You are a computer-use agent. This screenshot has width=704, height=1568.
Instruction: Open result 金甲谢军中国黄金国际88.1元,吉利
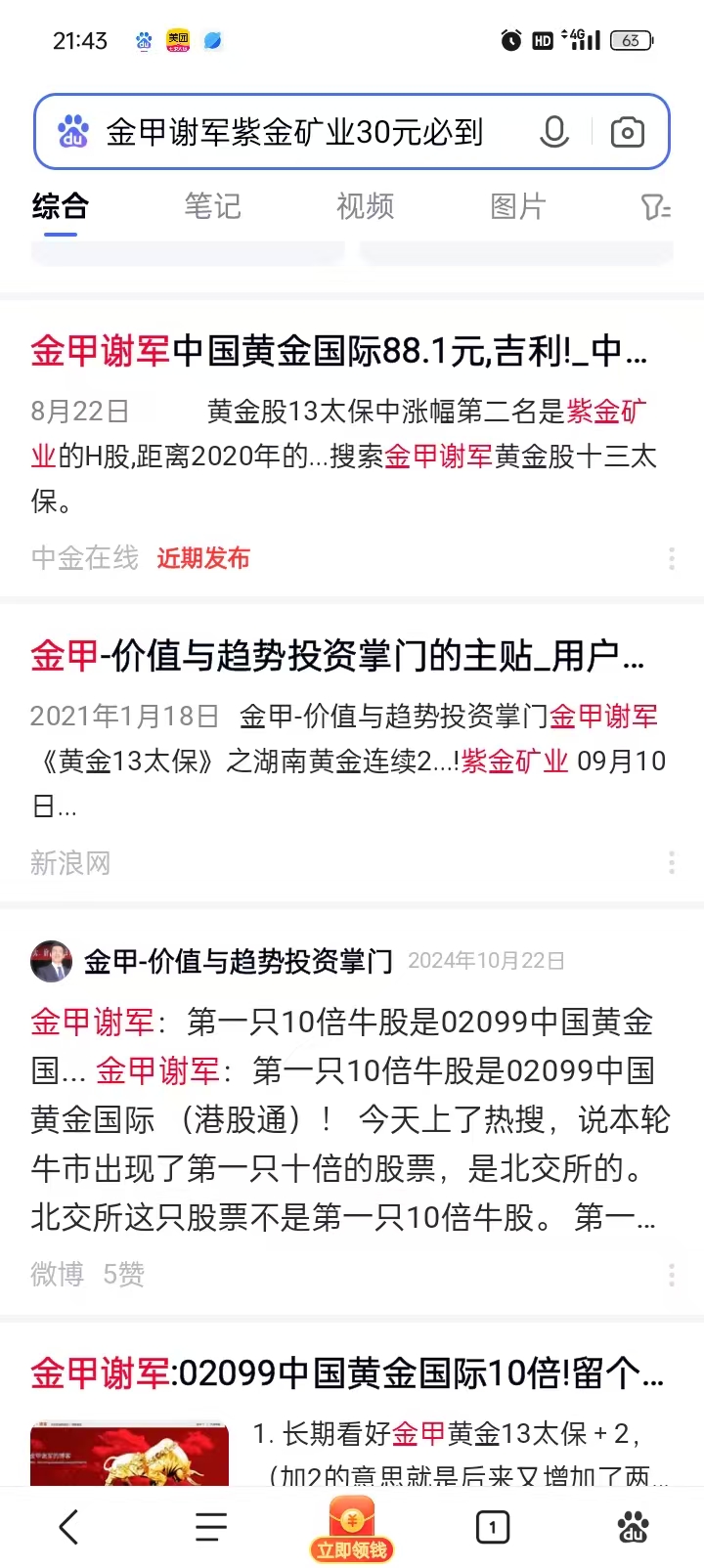pos(338,351)
